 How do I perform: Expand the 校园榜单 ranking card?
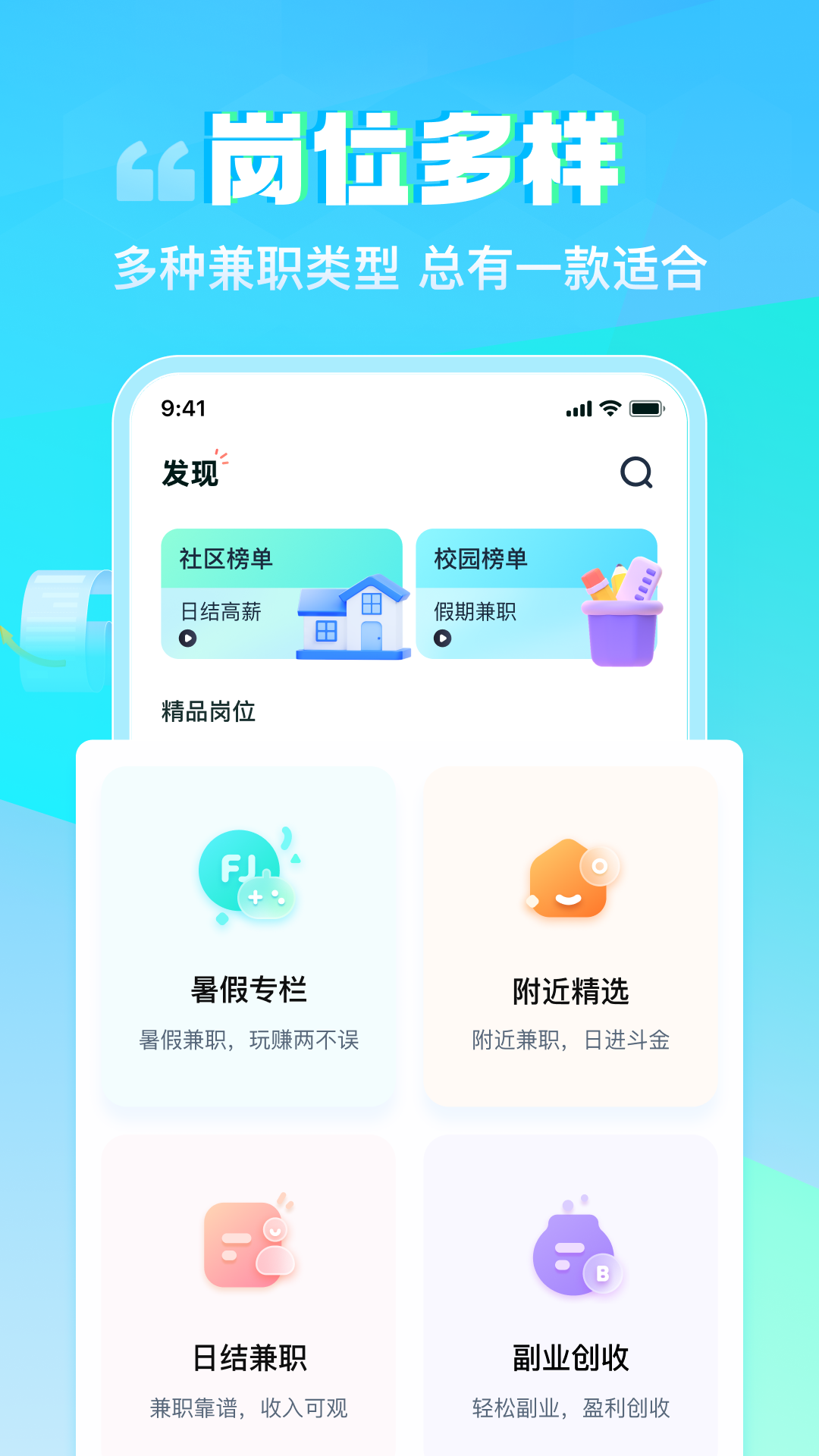[x=538, y=595]
